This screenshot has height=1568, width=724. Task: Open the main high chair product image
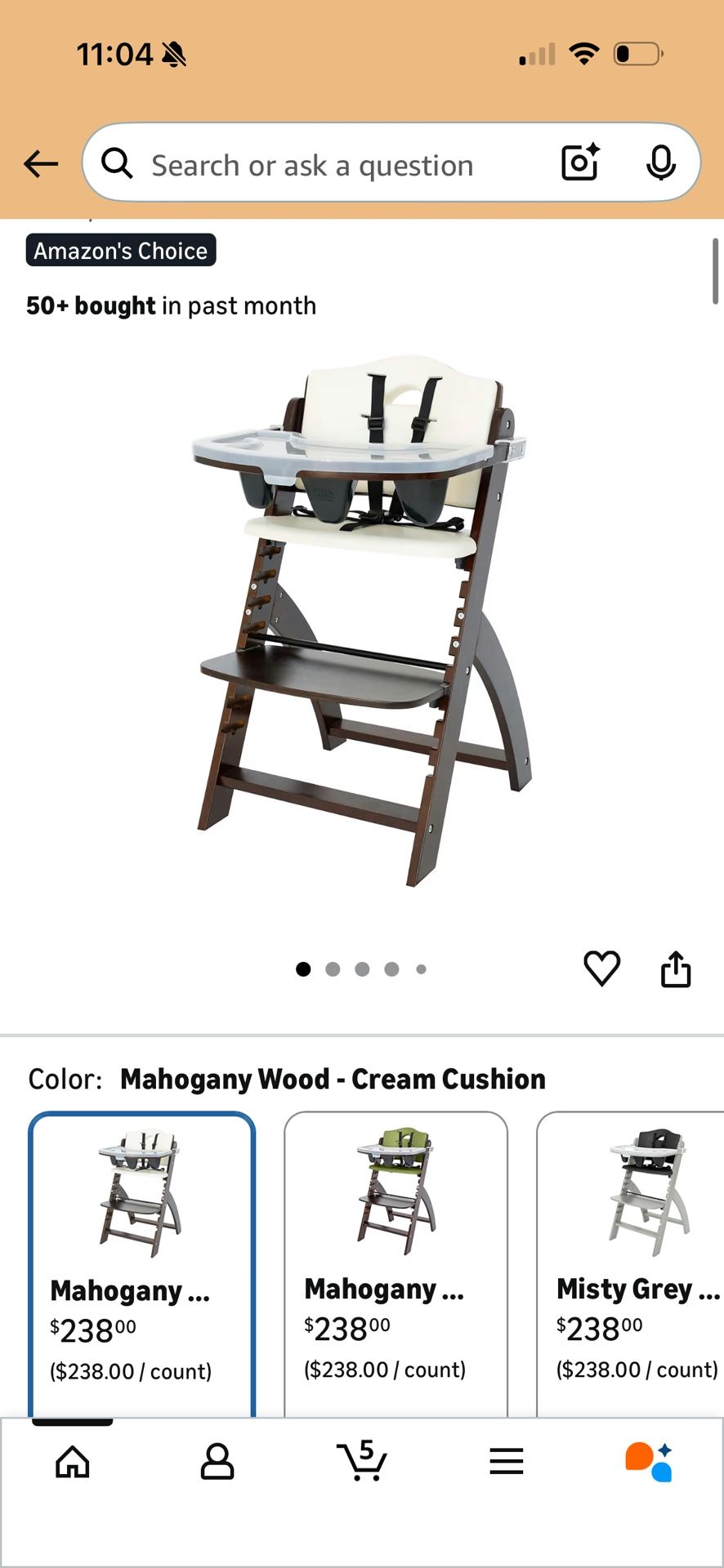coord(362,621)
